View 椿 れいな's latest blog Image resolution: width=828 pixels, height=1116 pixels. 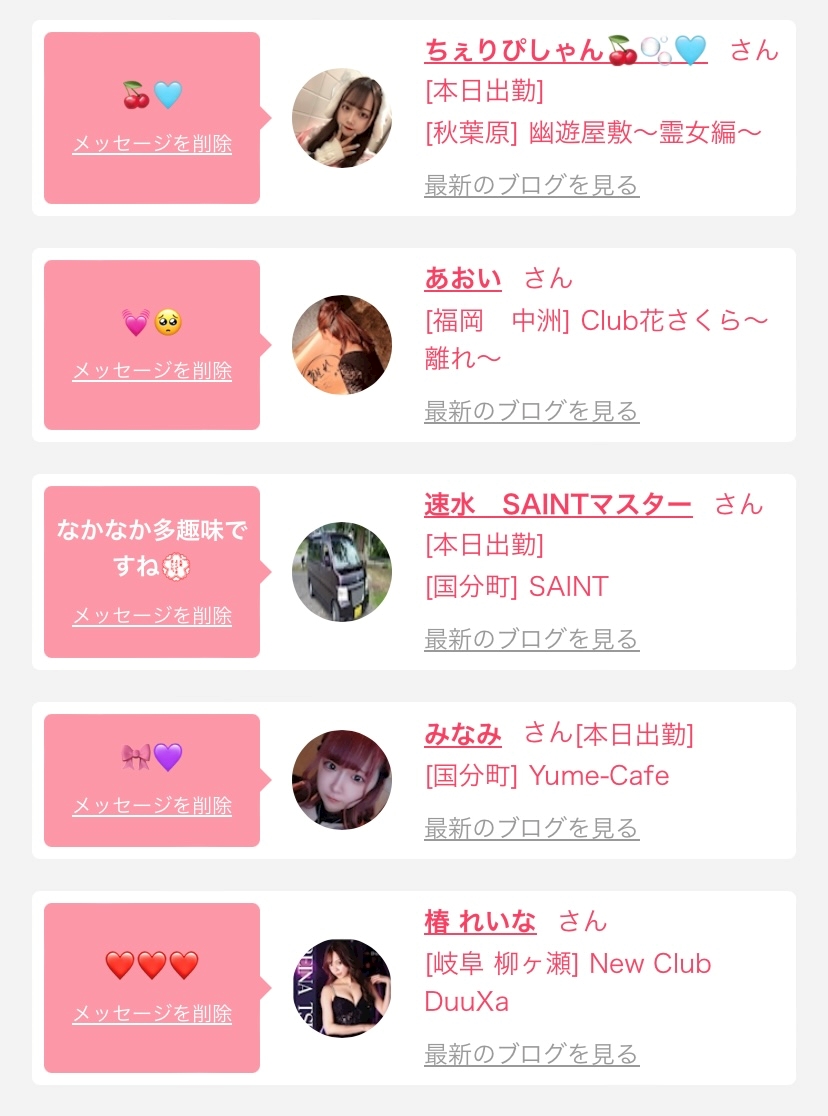531,1054
